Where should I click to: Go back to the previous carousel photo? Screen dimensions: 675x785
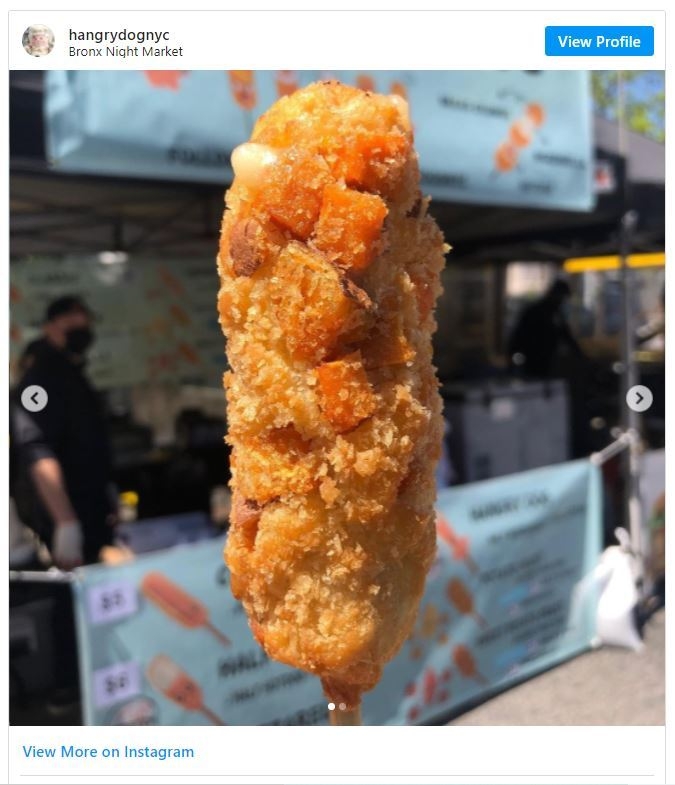pyautogui.click(x=34, y=398)
